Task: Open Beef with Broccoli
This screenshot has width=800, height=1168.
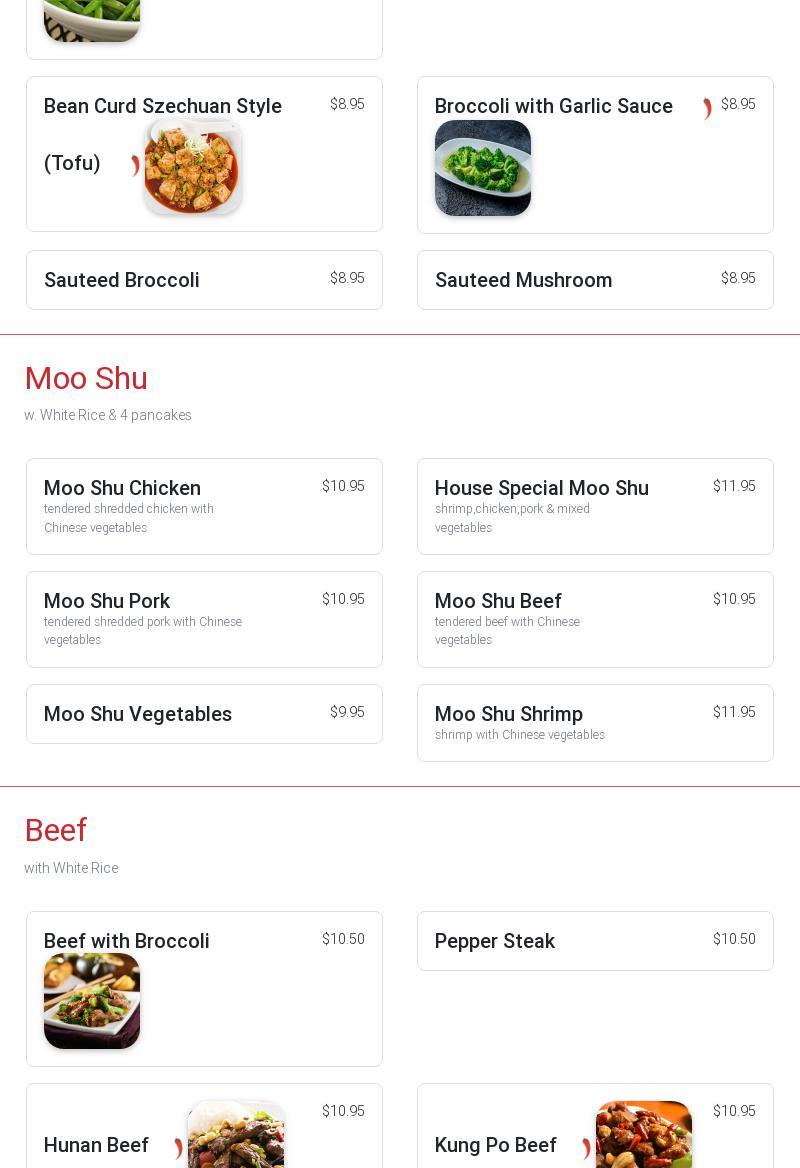Action: coord(204,988)
